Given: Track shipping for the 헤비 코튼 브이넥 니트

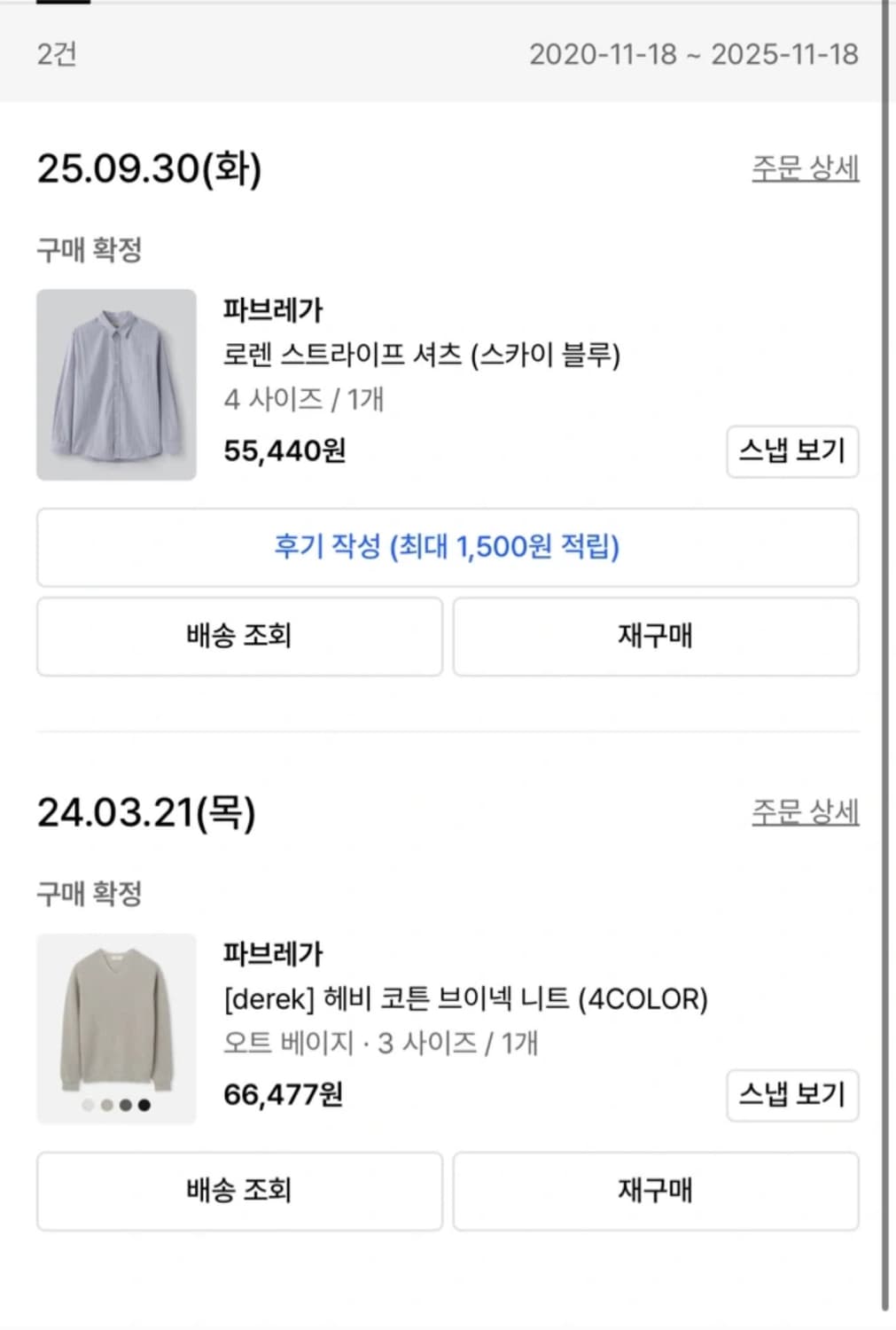Looking at the screenshot, I should tap(238, 1191).
